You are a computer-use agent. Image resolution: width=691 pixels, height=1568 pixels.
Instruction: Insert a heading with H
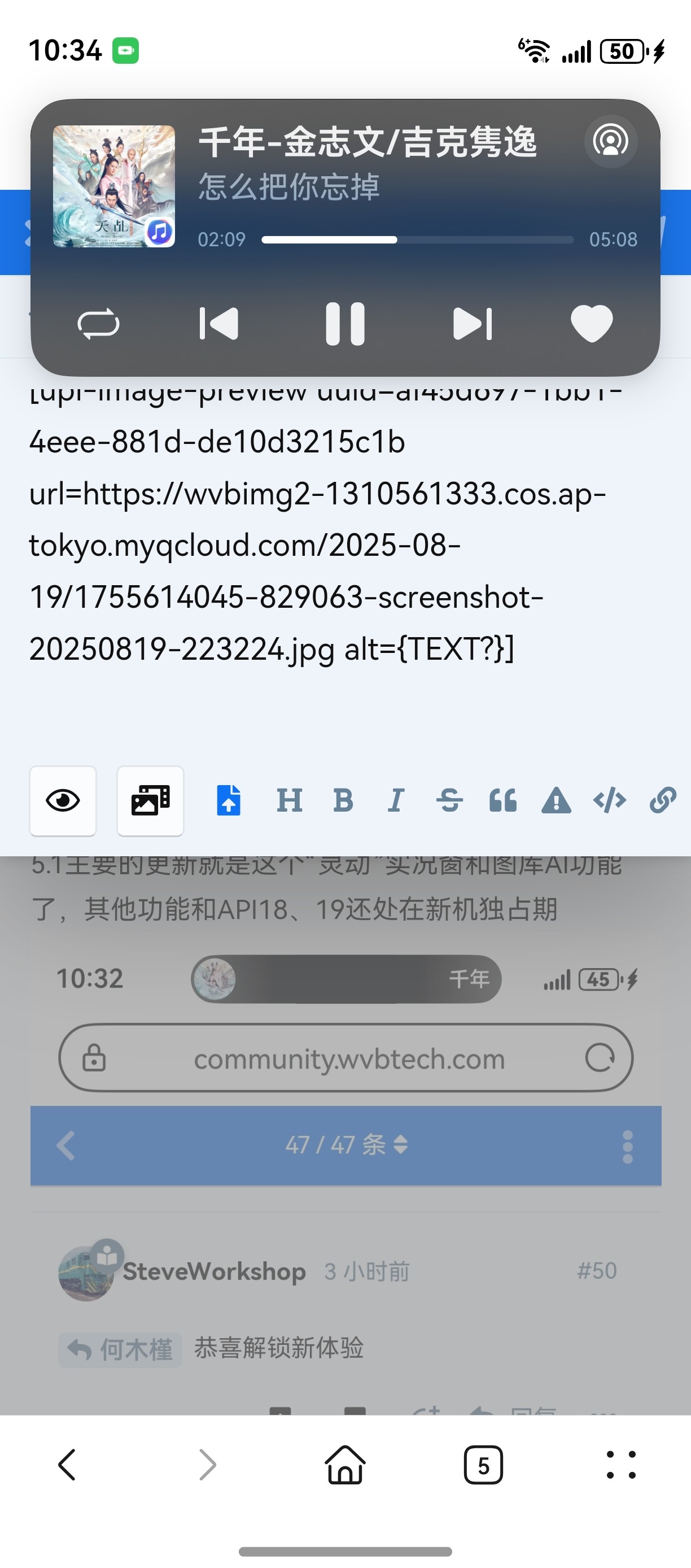click(x=290, y=800)
